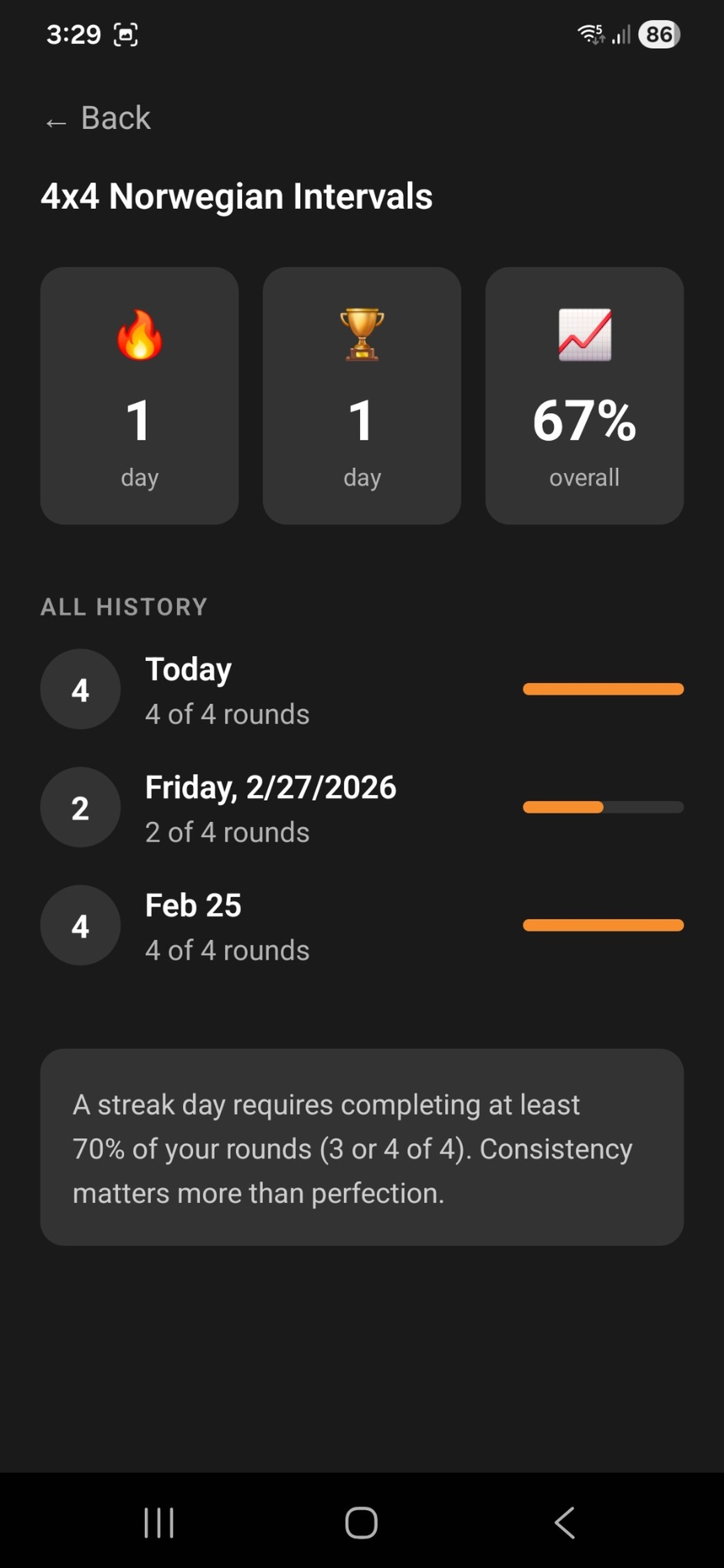Open the screen recording icon in status bar
The width and height of the screenshot is (724, 1568).
126,34
